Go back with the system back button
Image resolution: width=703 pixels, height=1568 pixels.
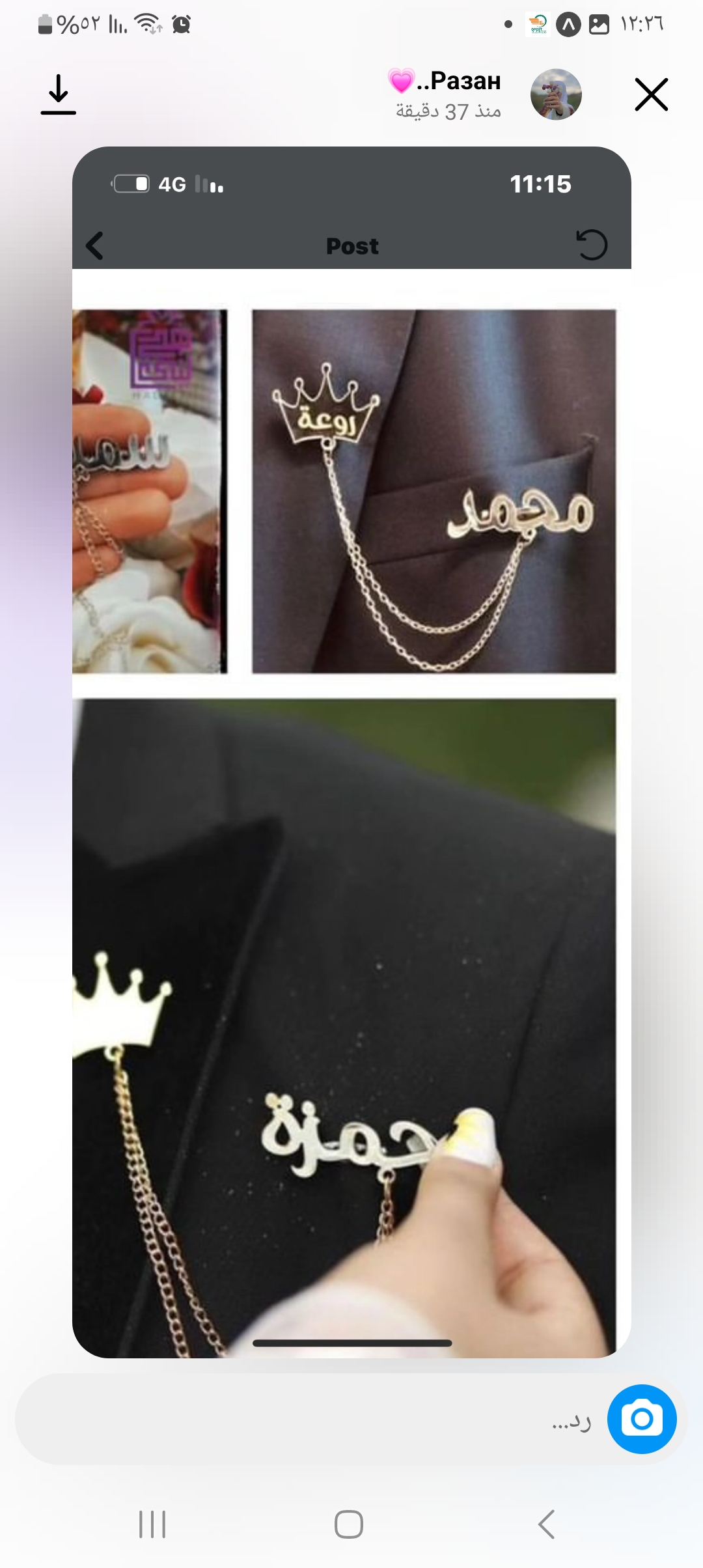[x=547, y=1524]
